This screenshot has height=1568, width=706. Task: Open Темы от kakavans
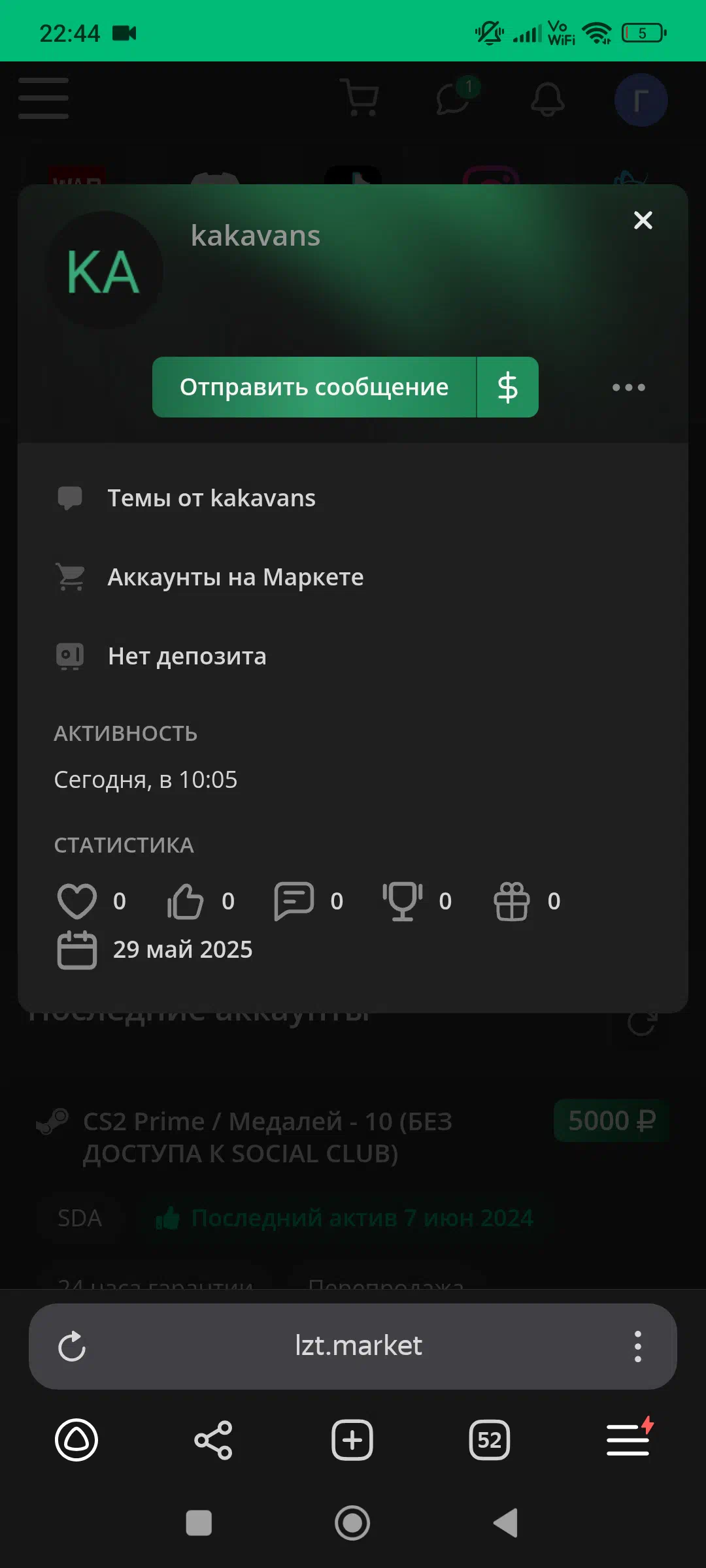(212, 498)
